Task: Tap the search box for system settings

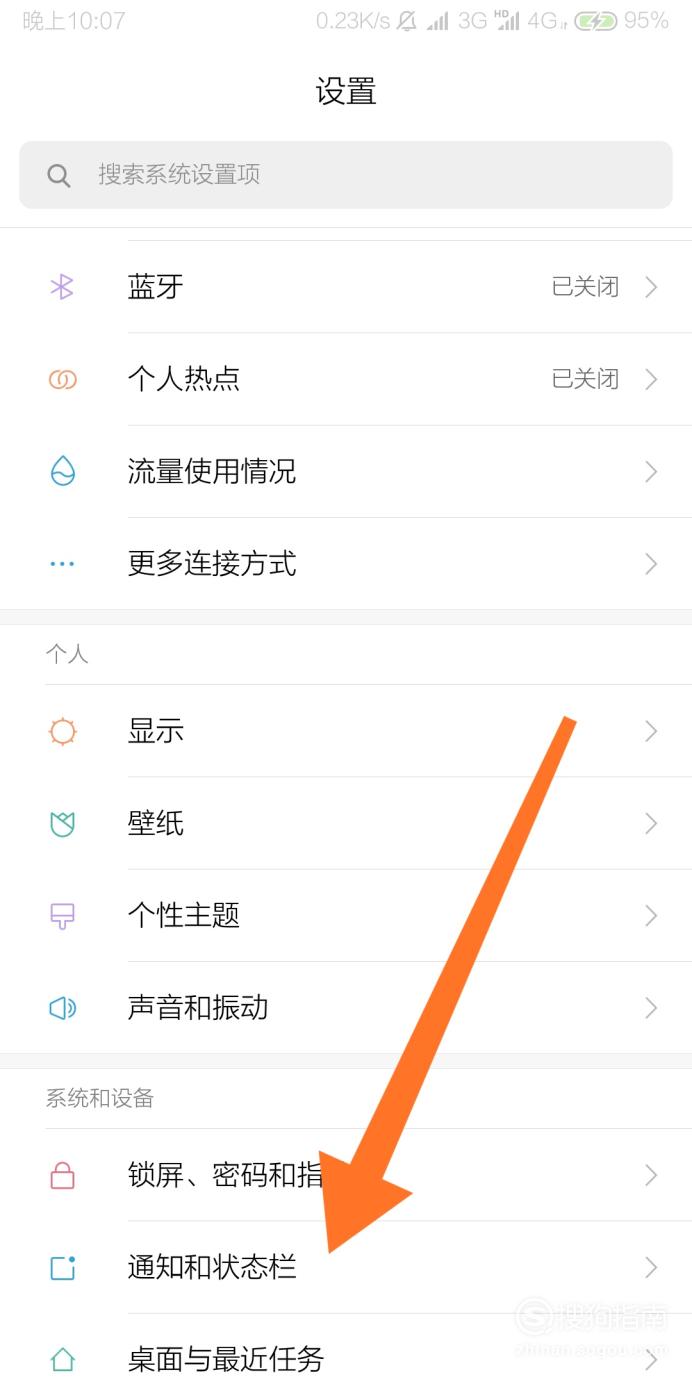Action: click(346, 175)
